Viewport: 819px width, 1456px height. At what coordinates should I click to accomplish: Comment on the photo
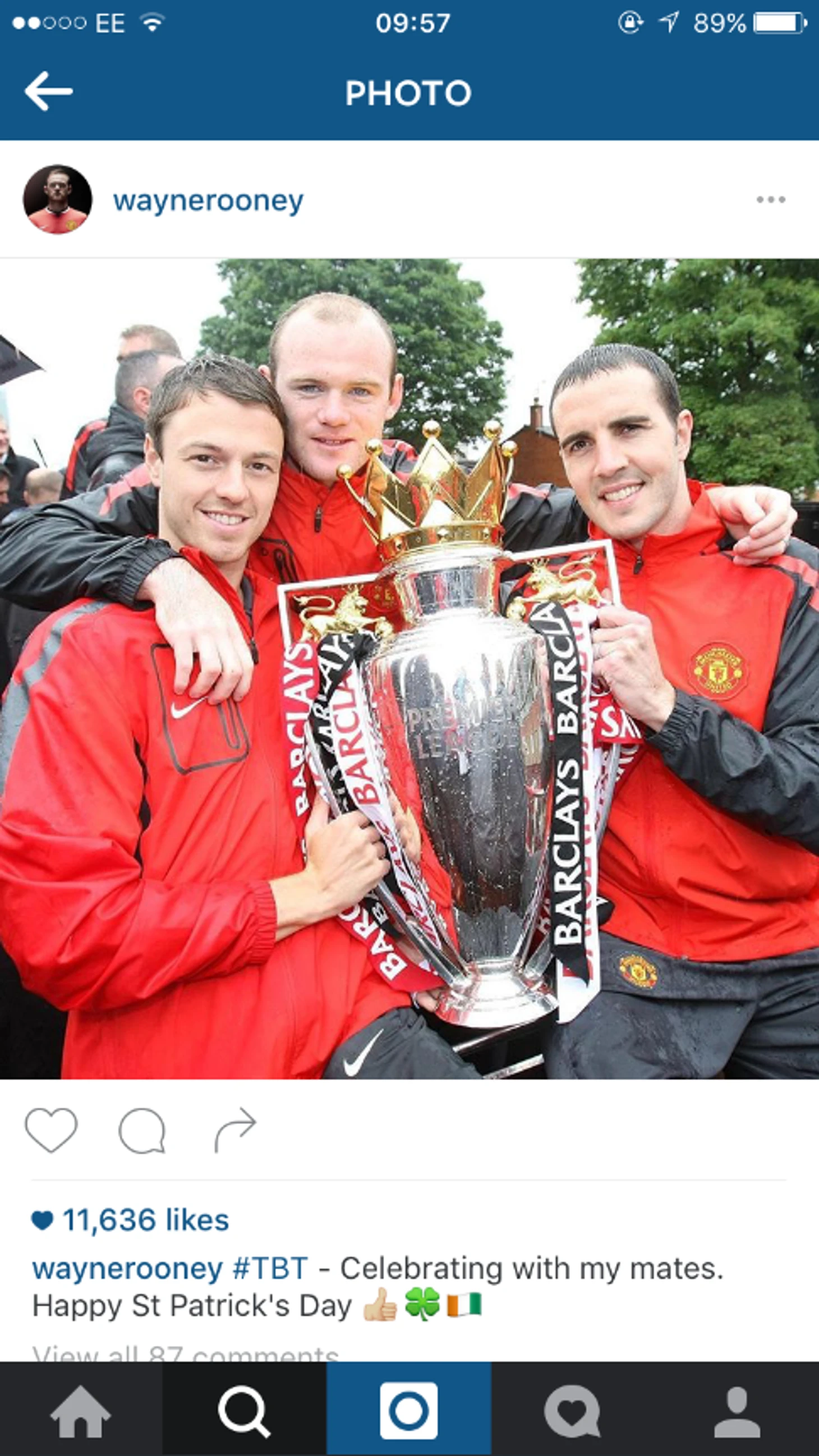coord(142,1130)
